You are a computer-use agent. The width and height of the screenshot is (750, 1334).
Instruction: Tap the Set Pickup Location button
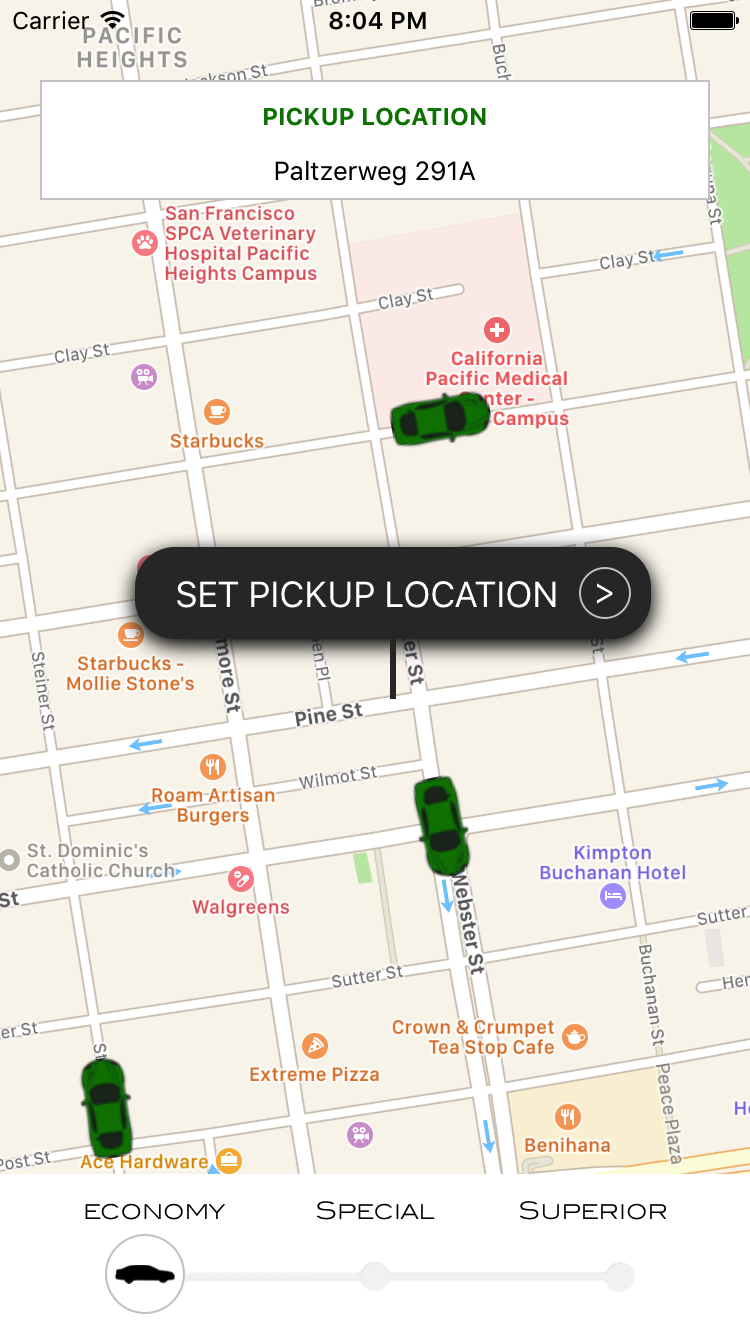point(393,594)
